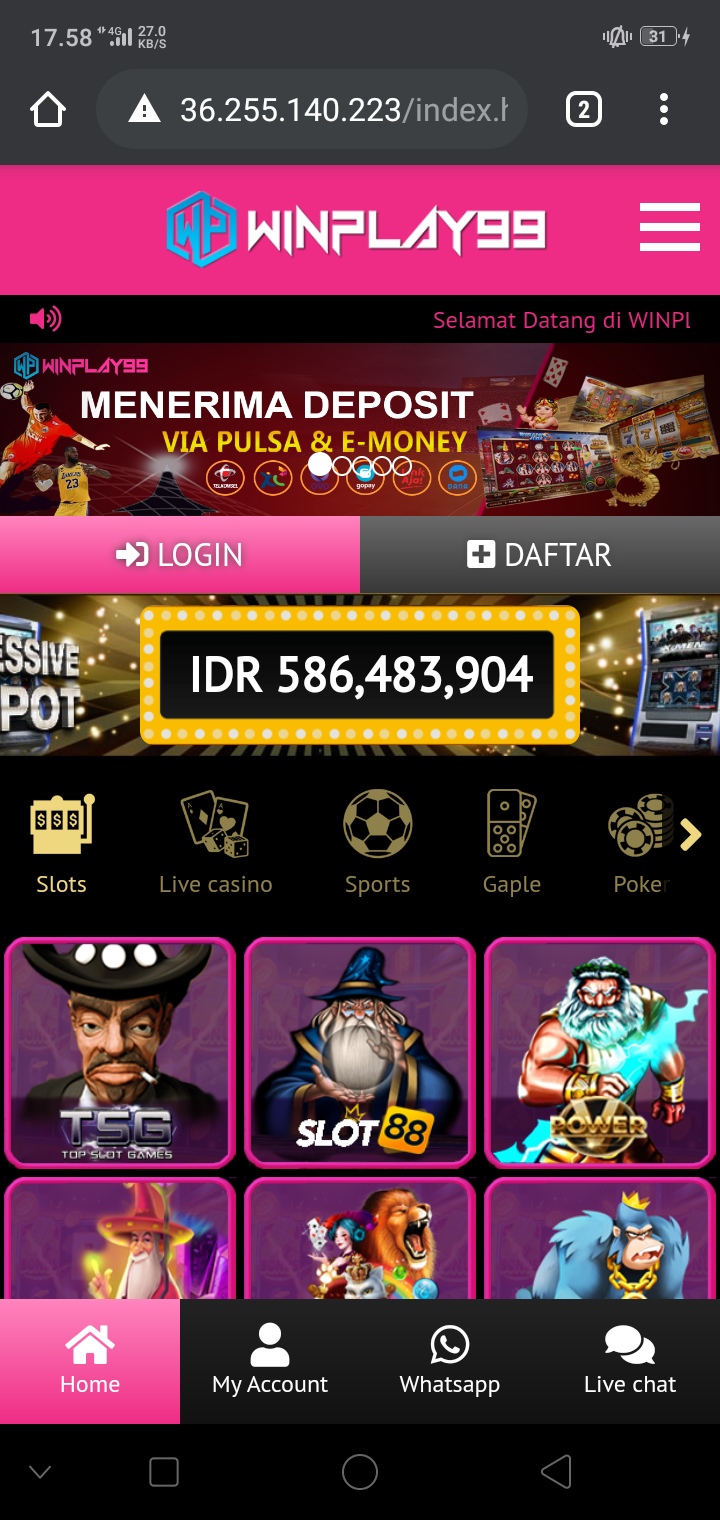The height and width of the screenshot is (1520, 720).
Task: Tap the browser home icon
Action: tap(48, 110)
